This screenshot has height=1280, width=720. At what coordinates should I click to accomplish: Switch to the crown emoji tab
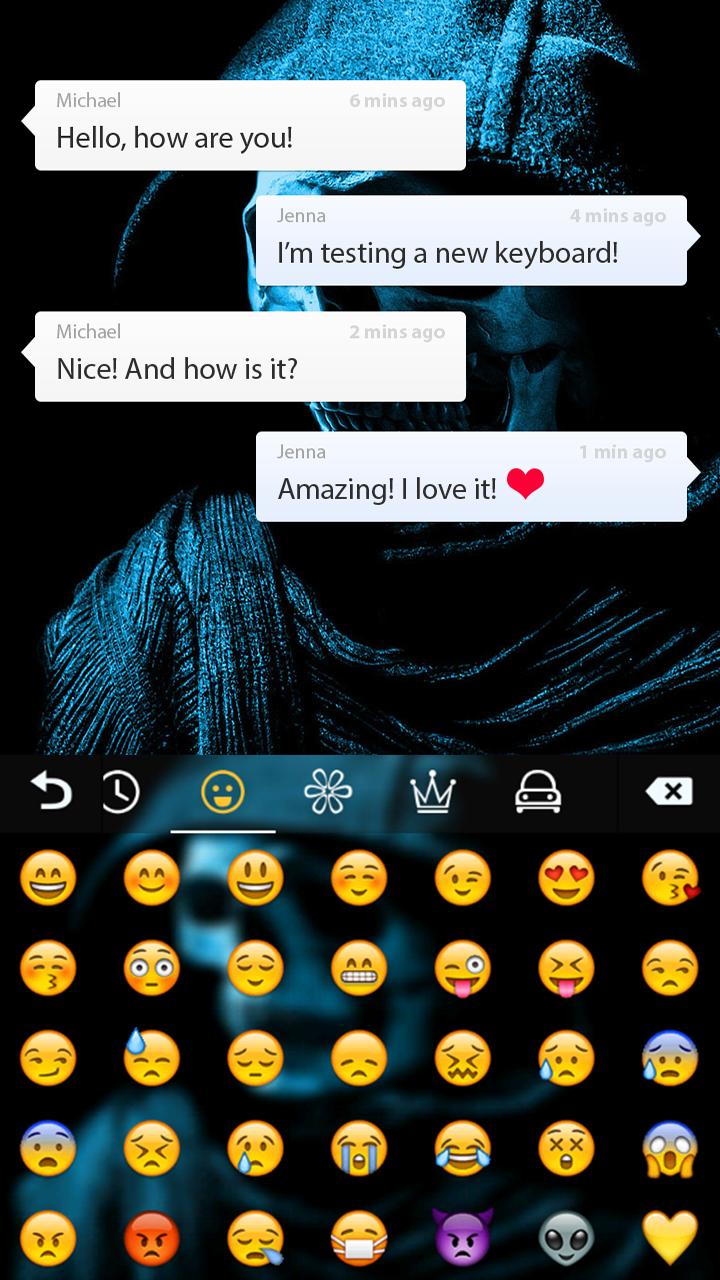[433, 793]
